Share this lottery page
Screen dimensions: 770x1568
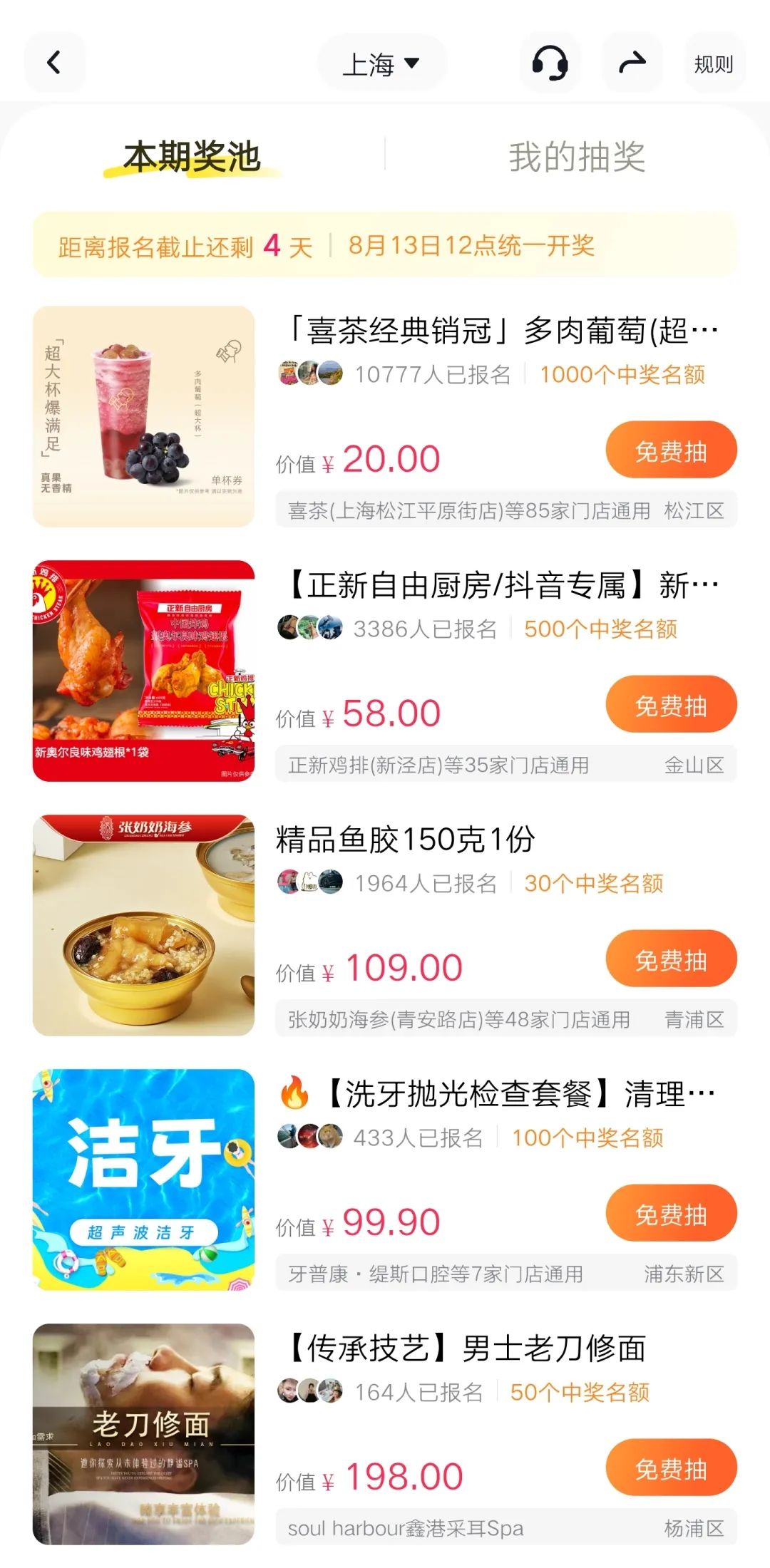click(x=632, y=63)
